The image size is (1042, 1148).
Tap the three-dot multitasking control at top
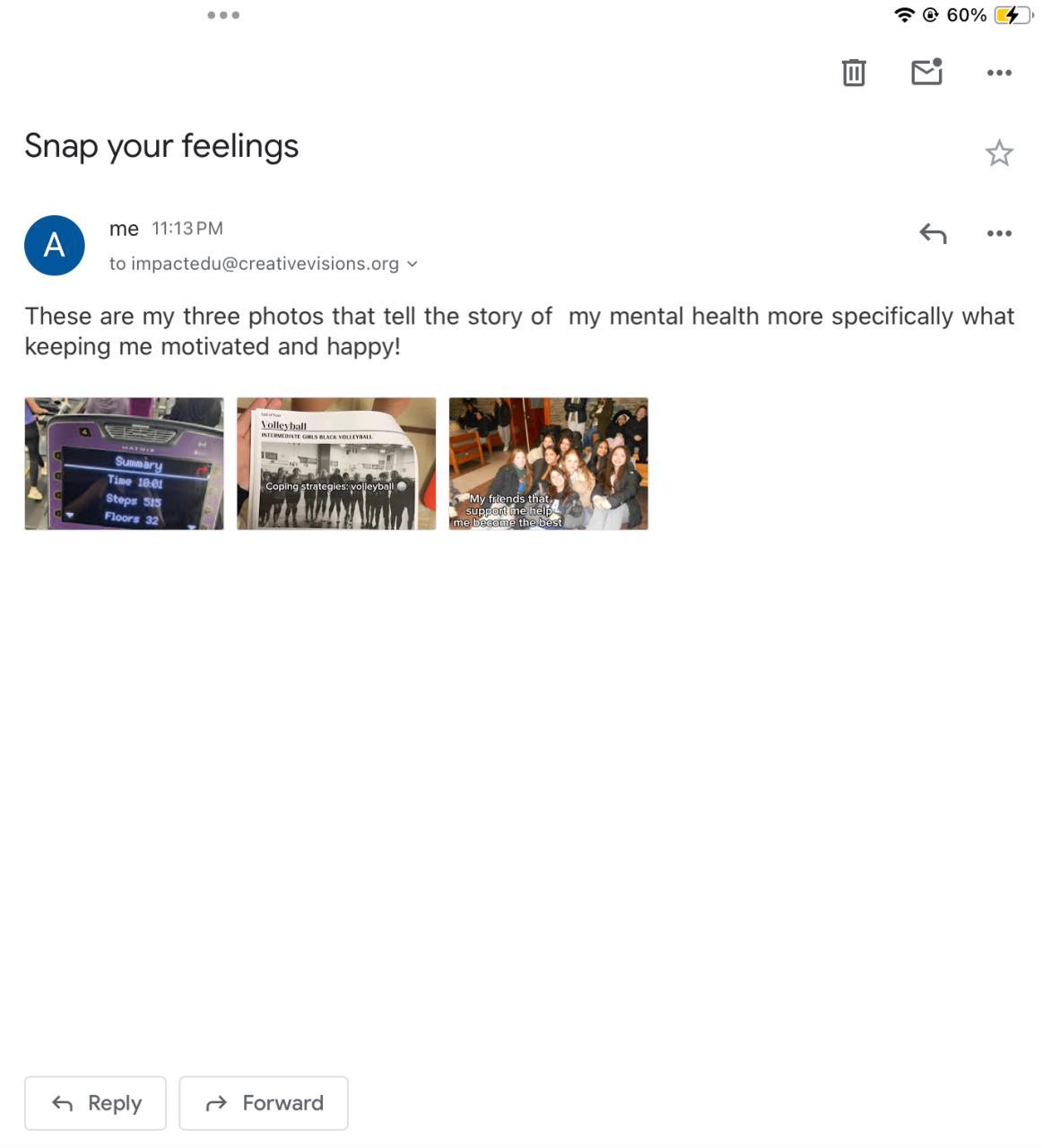pos(223,15)
